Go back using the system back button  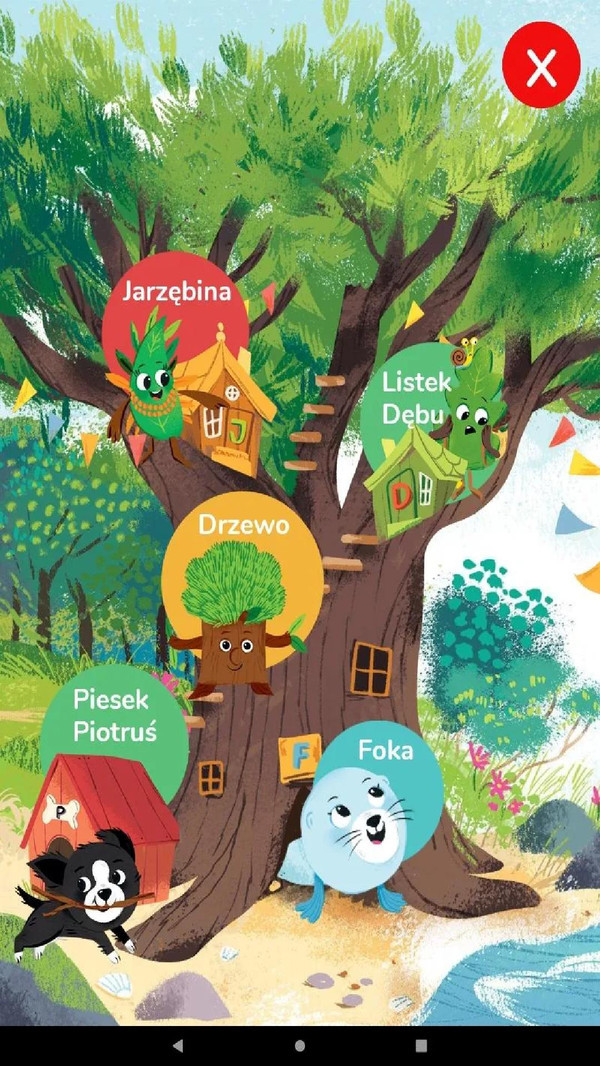(178, 1045)
